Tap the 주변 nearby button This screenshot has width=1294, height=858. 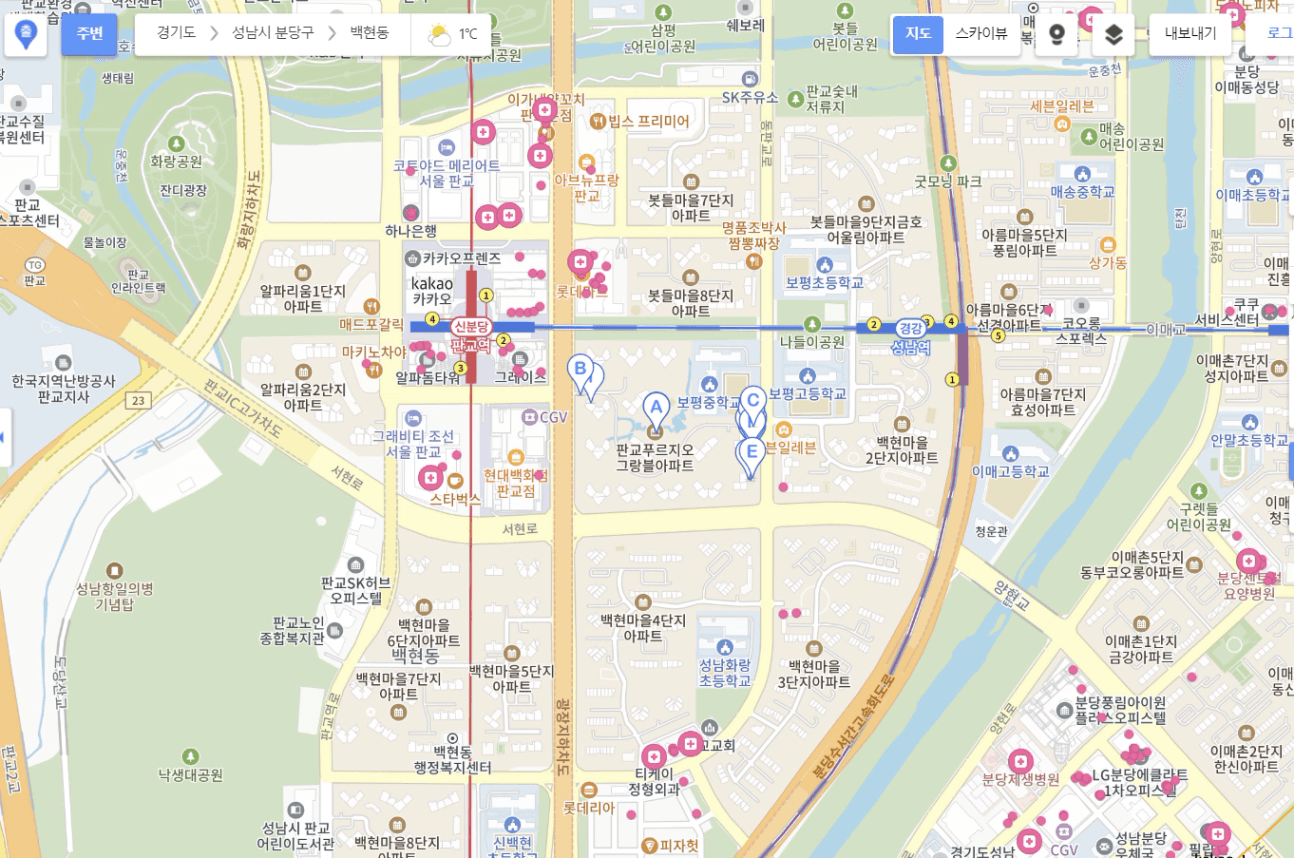89,34
